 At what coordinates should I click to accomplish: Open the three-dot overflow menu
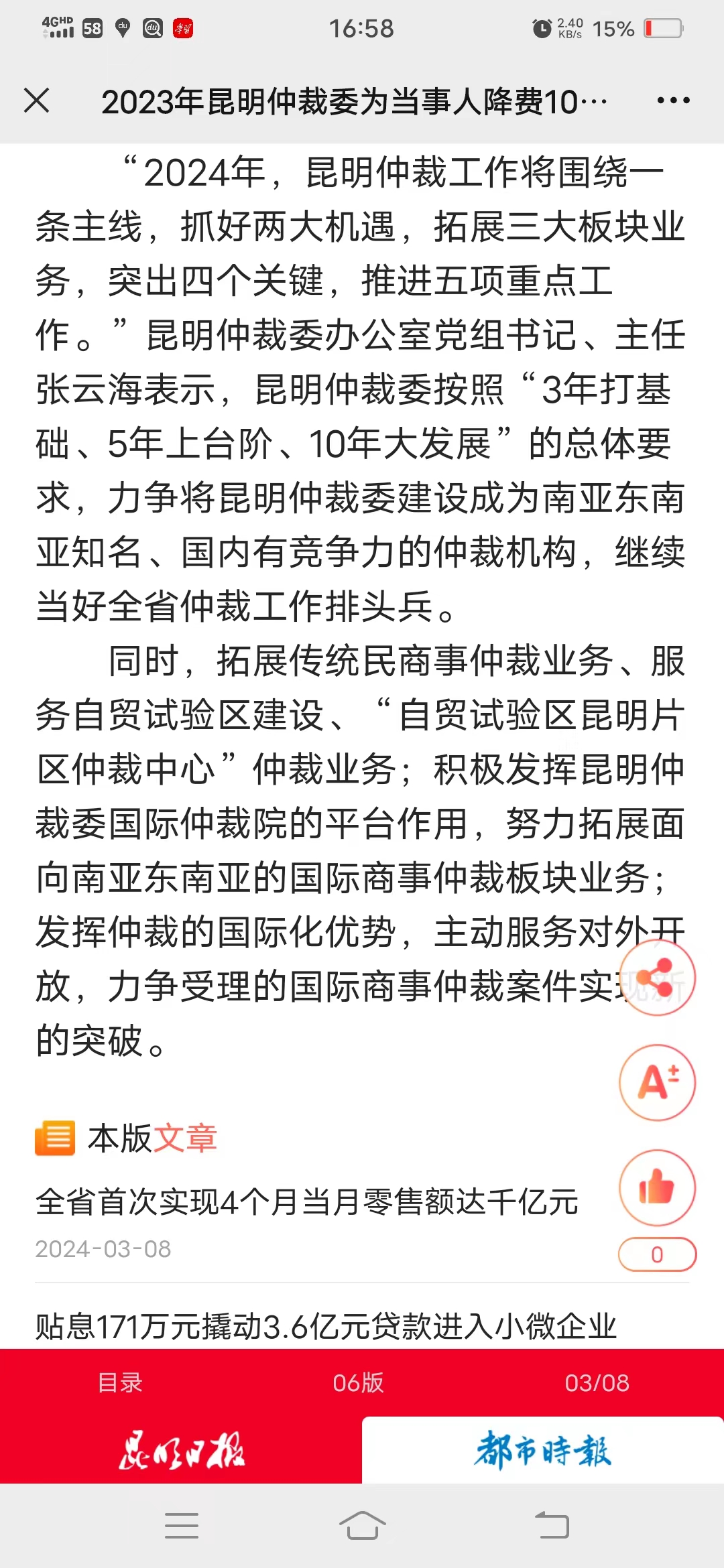click(x=673, y=101)
